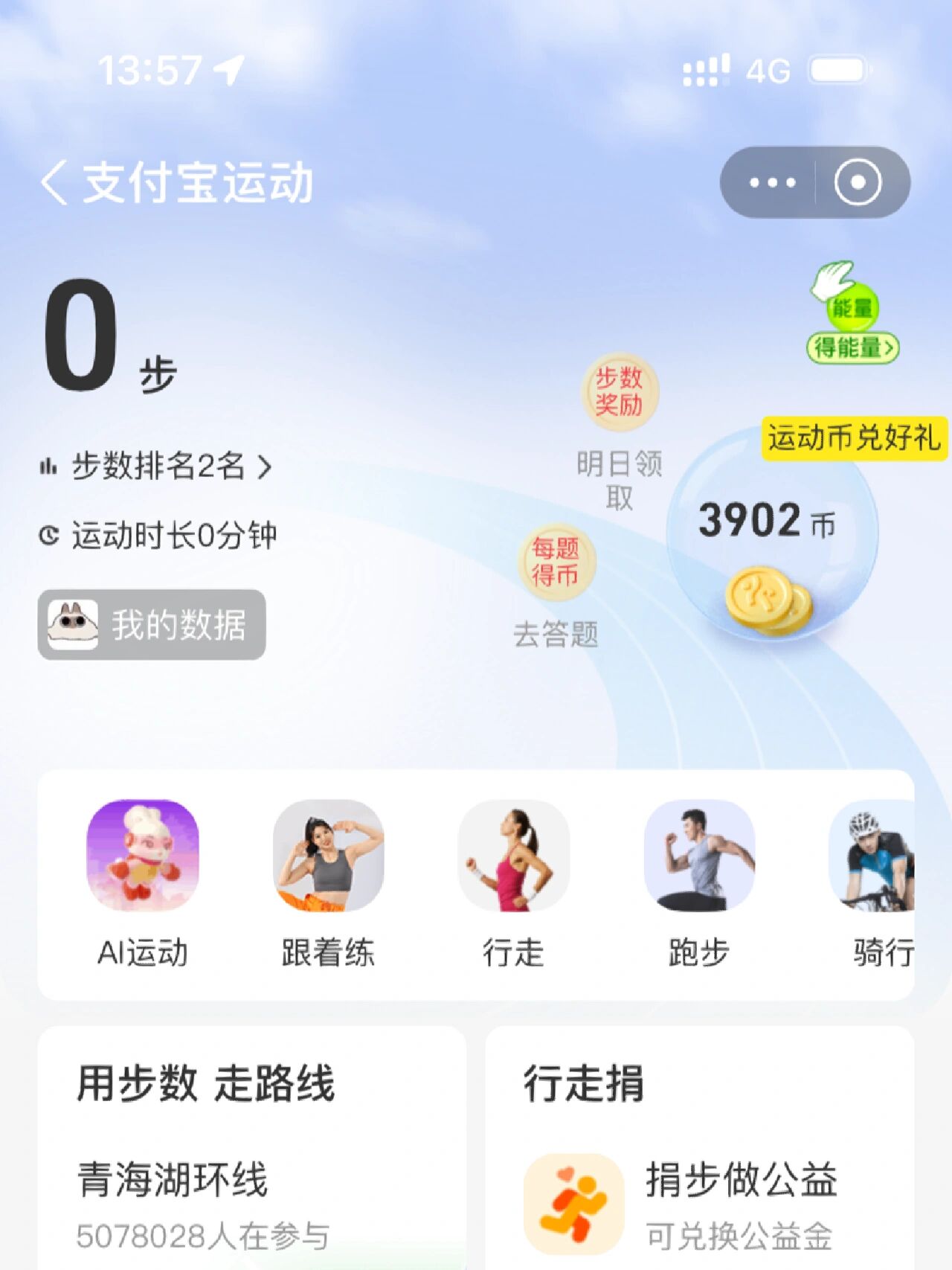This screenshot has height=1270, width=952.
Task: Select the 跟着练 workout icon
Action: [329, 858]
